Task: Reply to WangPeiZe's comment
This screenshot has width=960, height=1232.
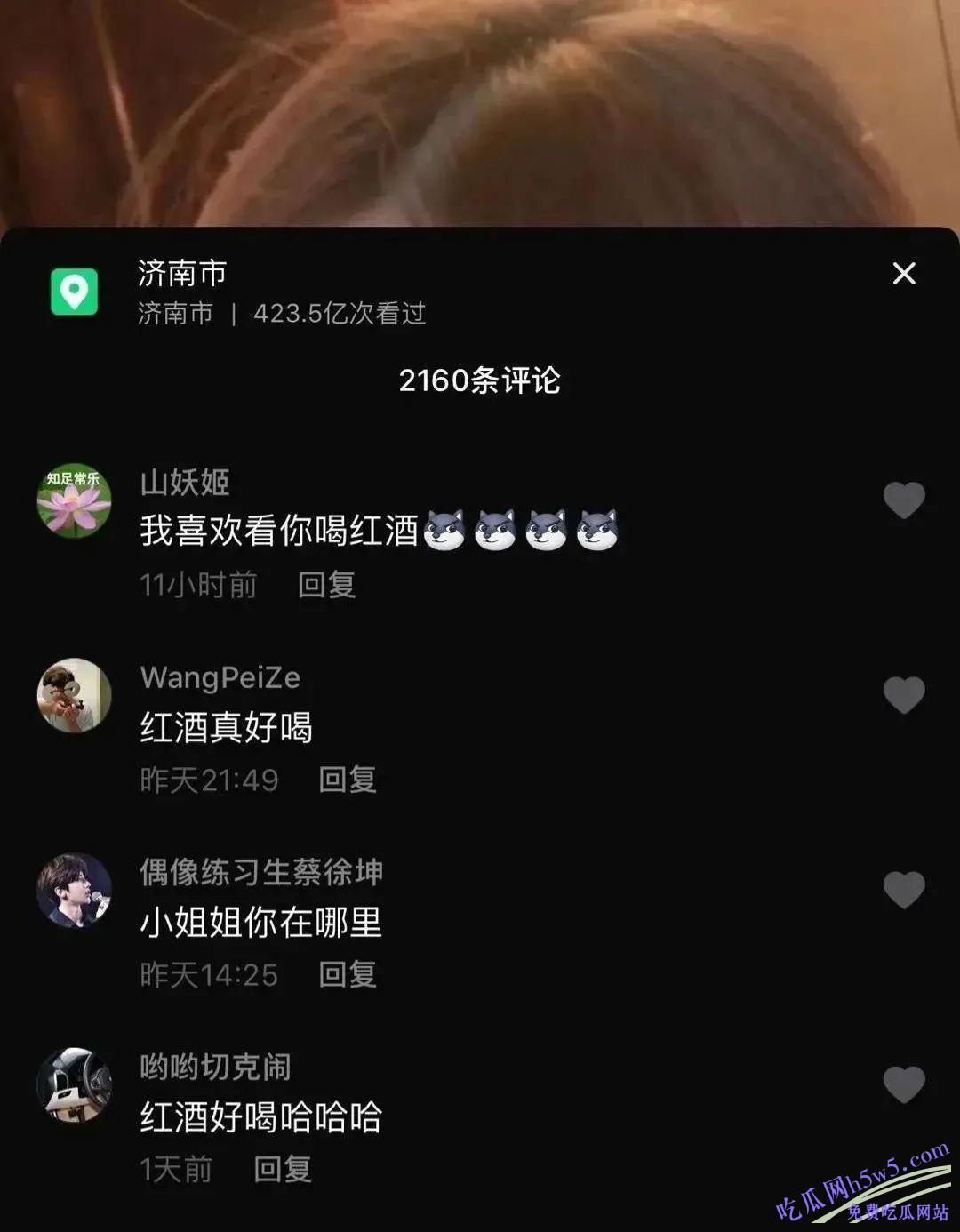Action: (x=348, y=780)
